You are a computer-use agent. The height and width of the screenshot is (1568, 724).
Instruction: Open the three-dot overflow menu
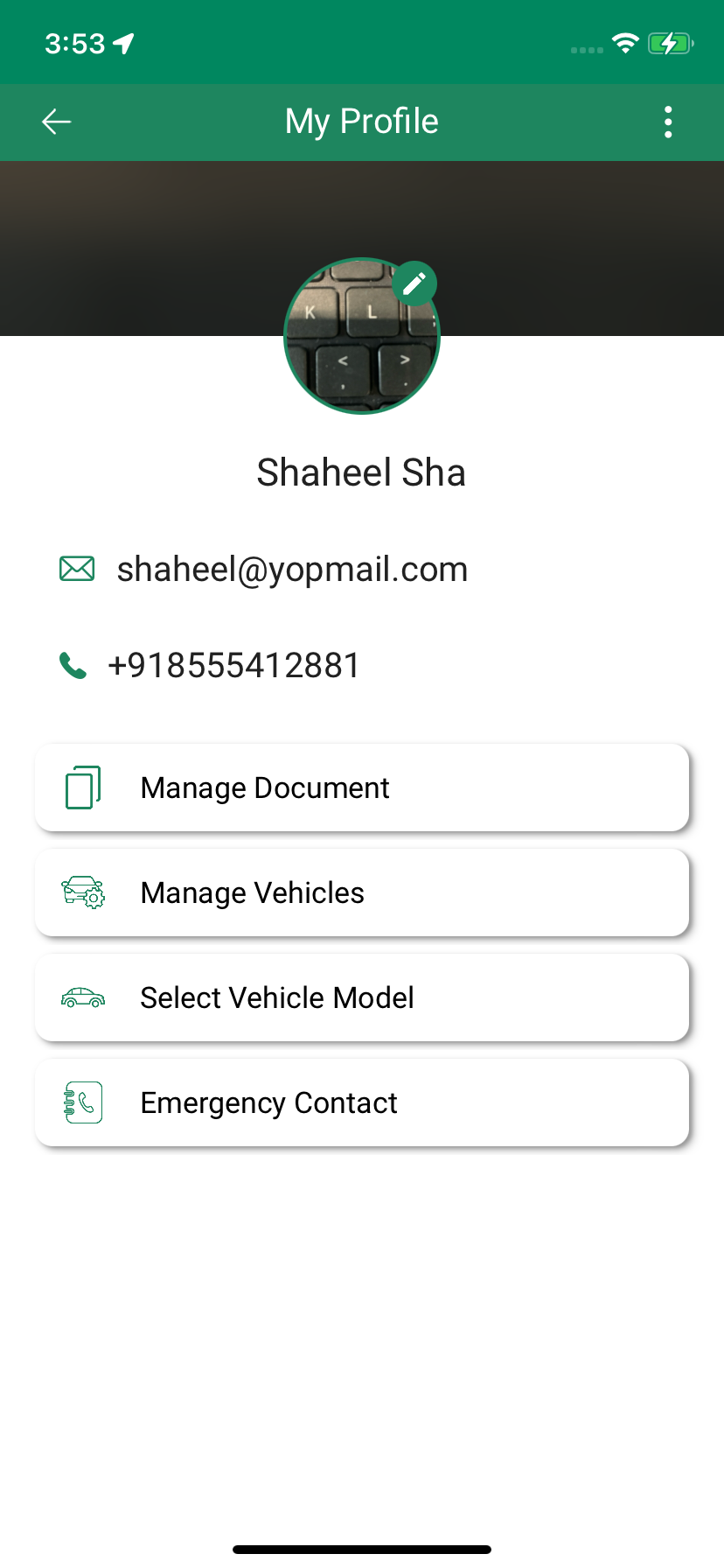(x=668, y=122)
